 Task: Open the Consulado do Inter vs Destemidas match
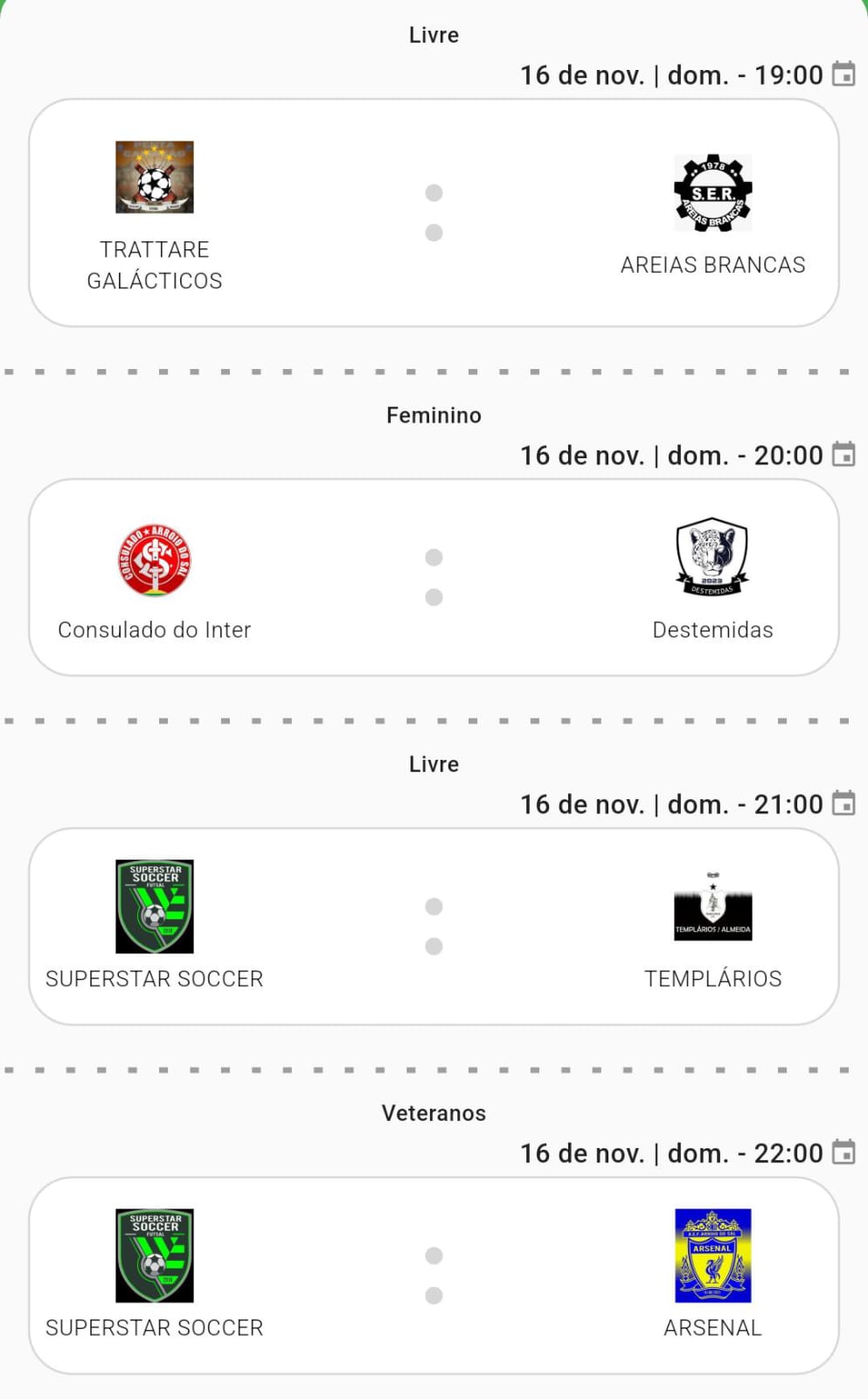click(x=434, y=577)
